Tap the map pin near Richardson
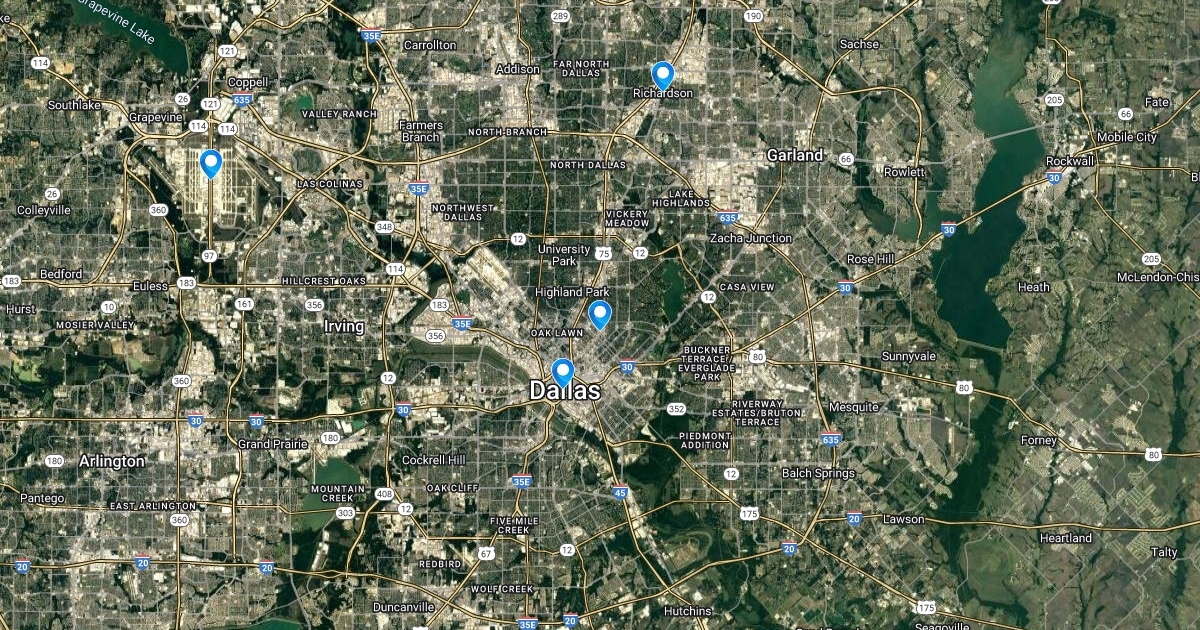 (662, 75)
